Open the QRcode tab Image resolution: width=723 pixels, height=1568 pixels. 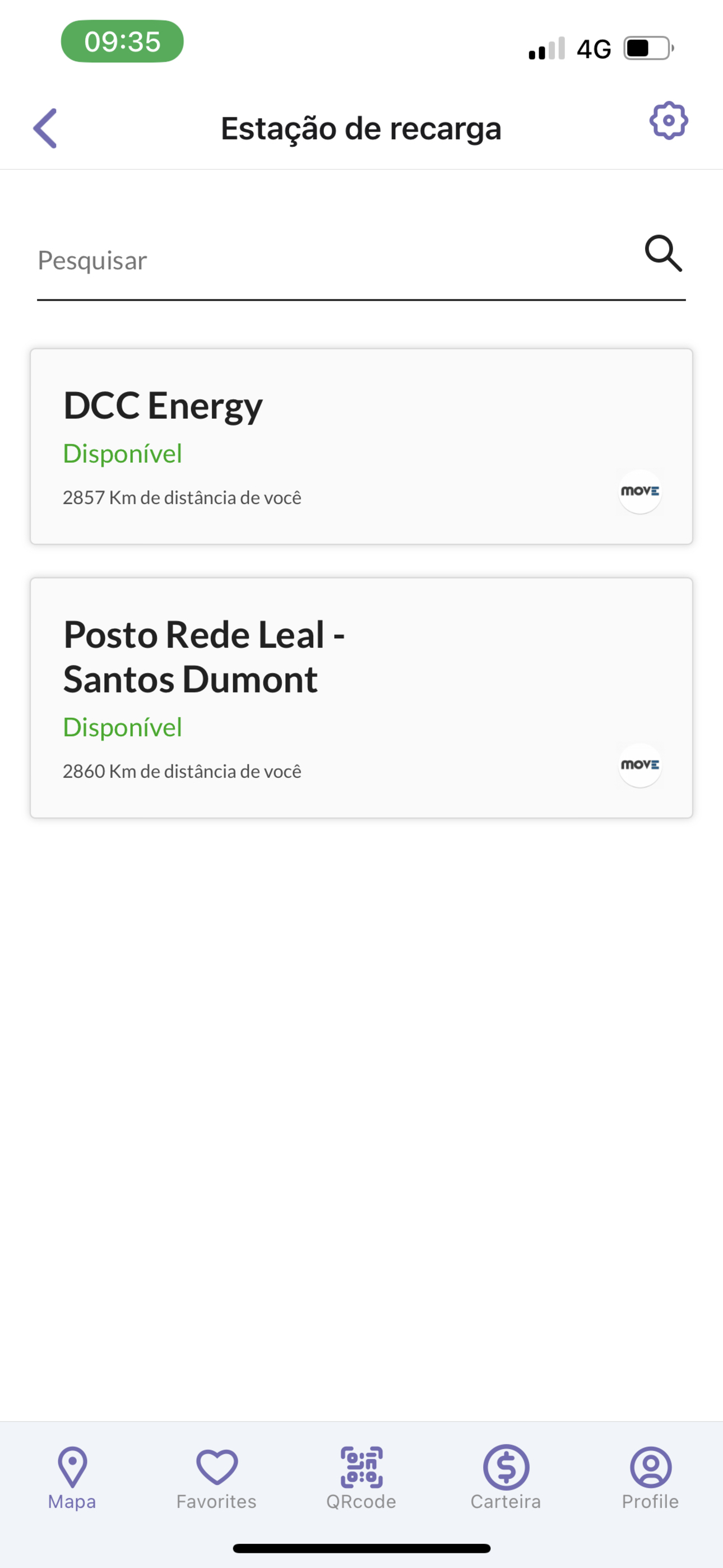(x=361, y=1478)
